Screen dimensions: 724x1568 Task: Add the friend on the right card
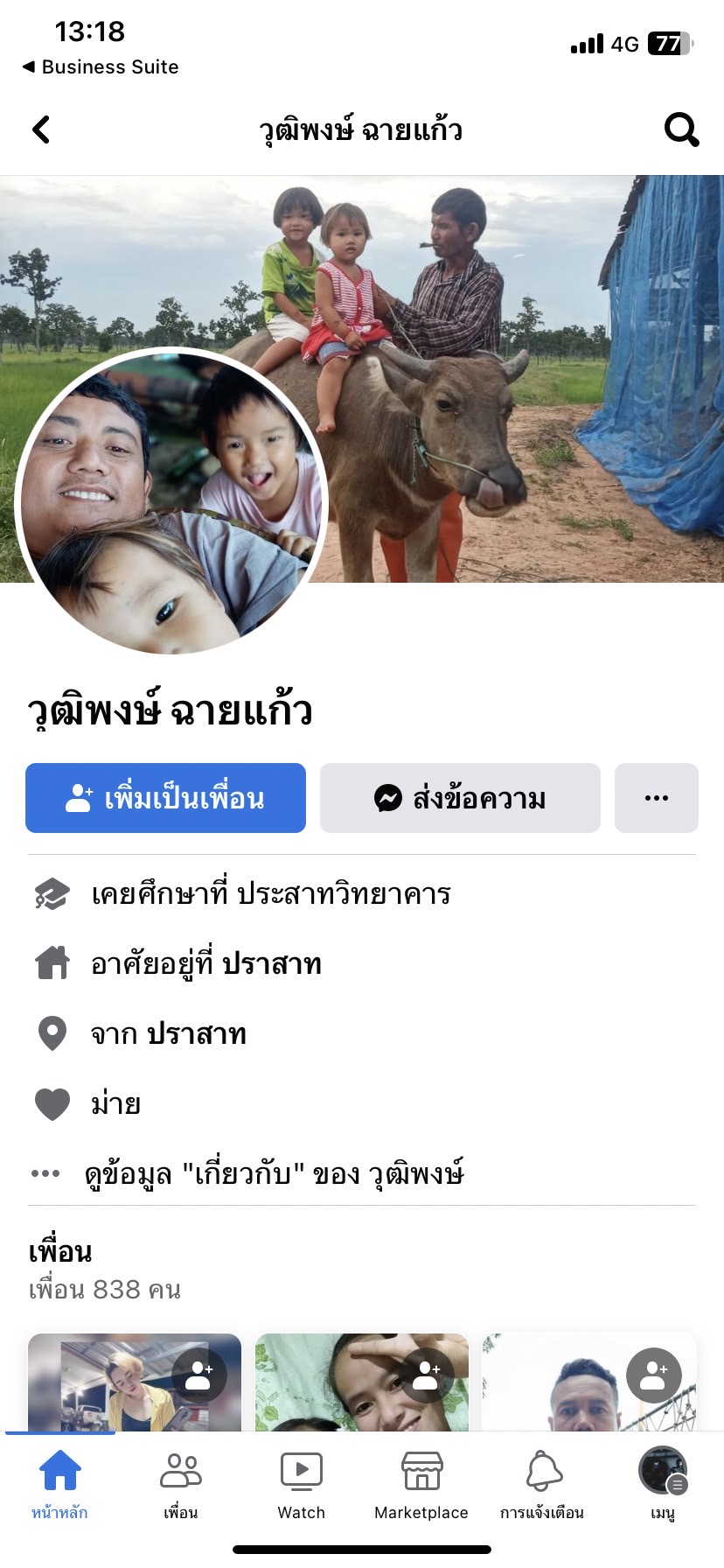tap(654, 1375)
